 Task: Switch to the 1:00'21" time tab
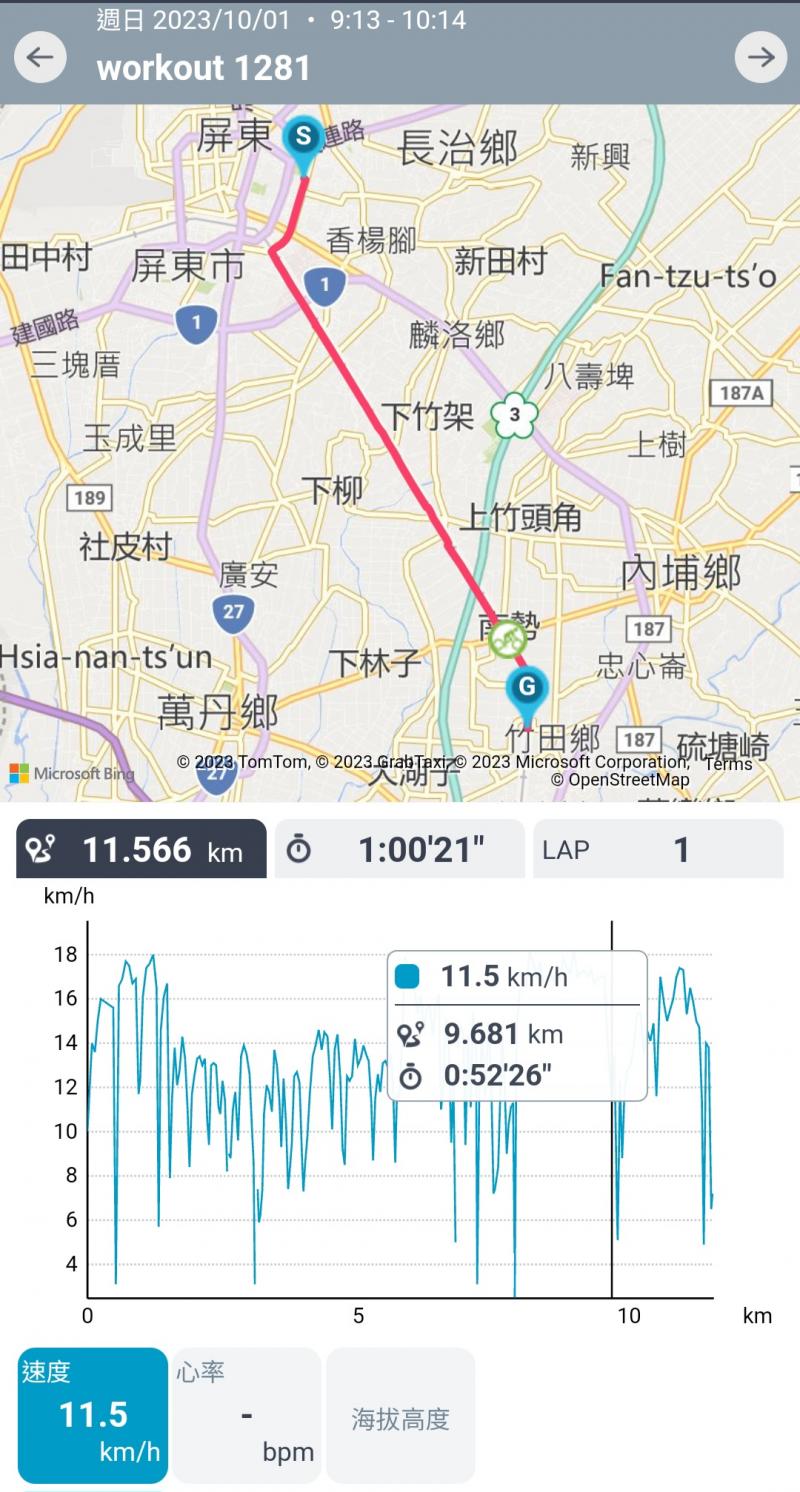(399, 850)
